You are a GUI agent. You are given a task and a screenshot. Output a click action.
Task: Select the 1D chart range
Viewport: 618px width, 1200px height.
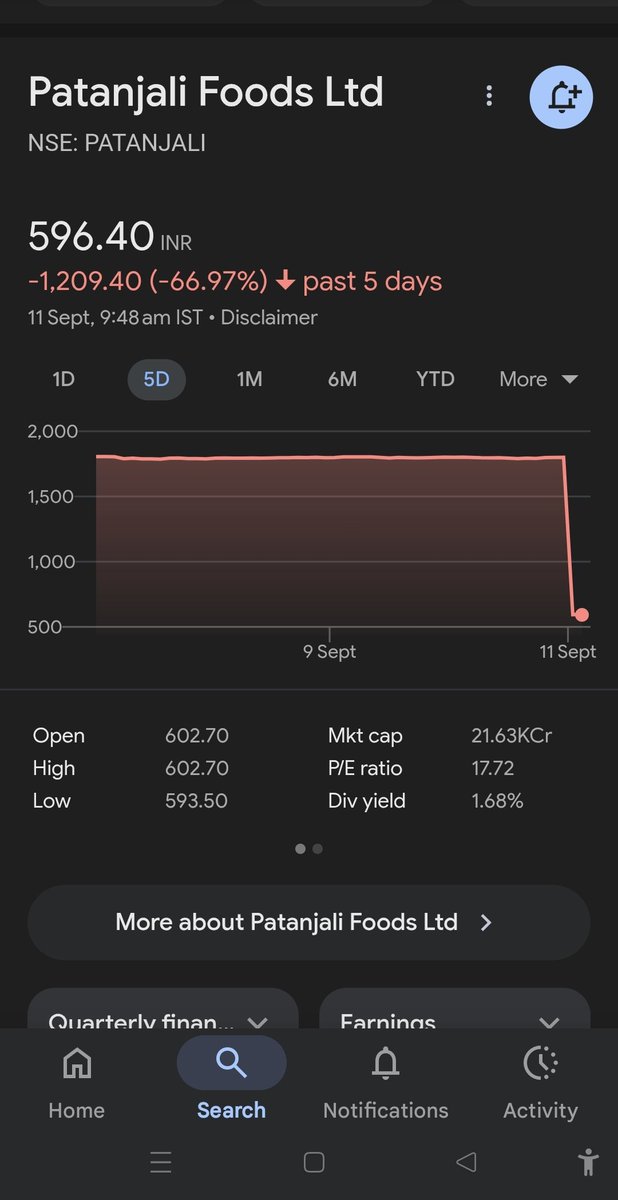tap(63, 379)
